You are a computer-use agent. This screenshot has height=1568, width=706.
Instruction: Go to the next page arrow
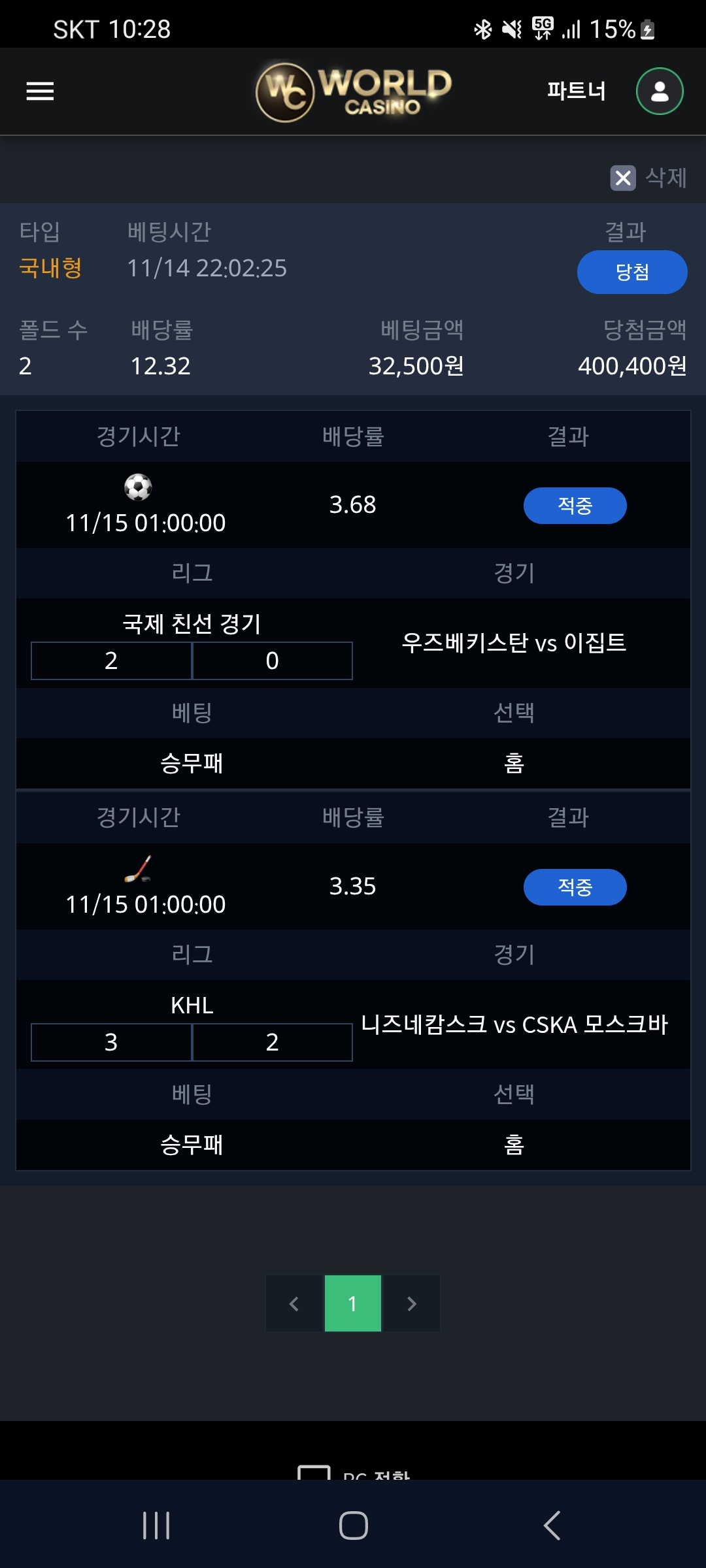coord(411,1303)
